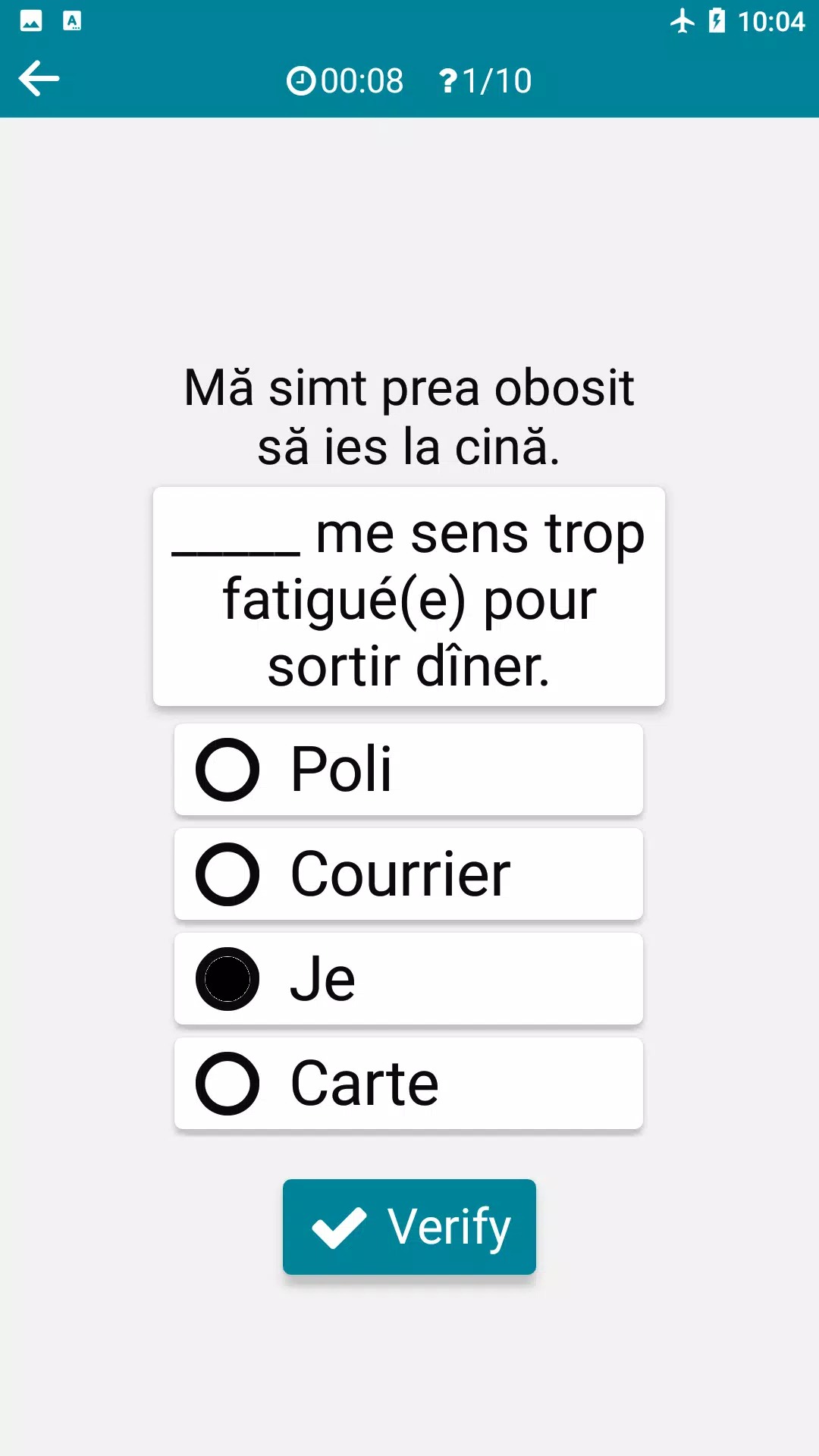Choose Courrier as the answer
The height and width of the screenshot is (1456, 819).
pos(408,874)
